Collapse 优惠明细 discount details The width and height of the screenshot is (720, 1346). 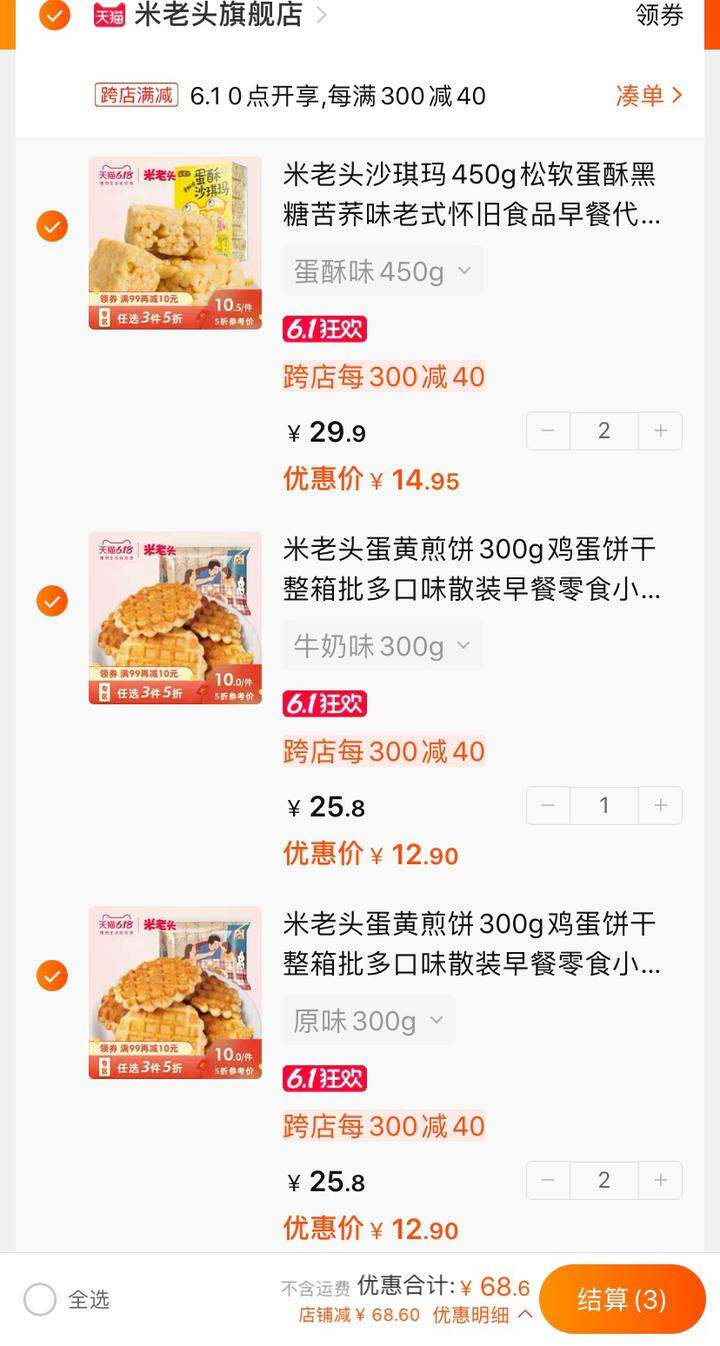click(x=482, y=1315)
